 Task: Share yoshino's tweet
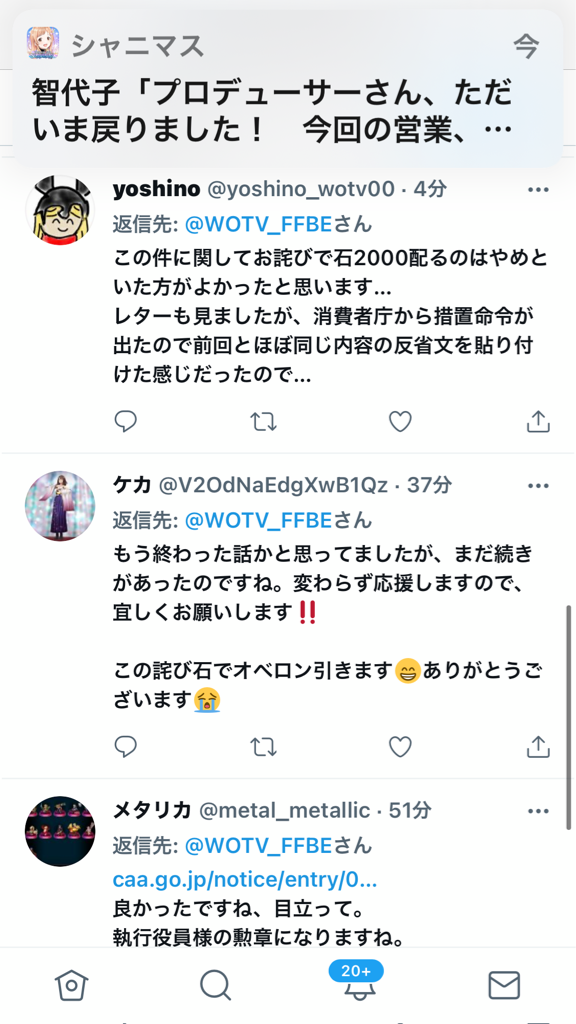click(538, 422)
